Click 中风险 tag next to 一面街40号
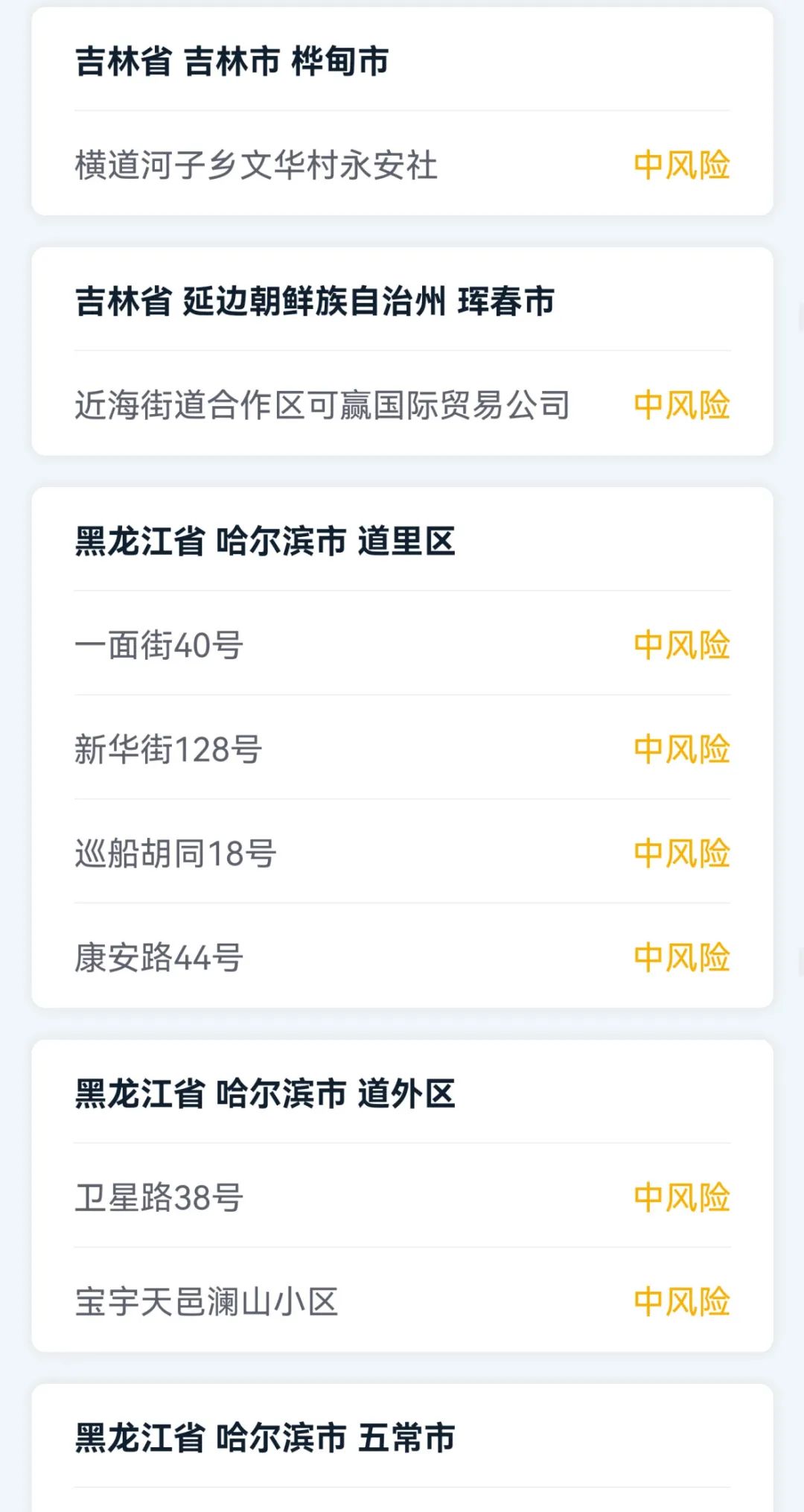804x1512 pixels. (683, 644)
